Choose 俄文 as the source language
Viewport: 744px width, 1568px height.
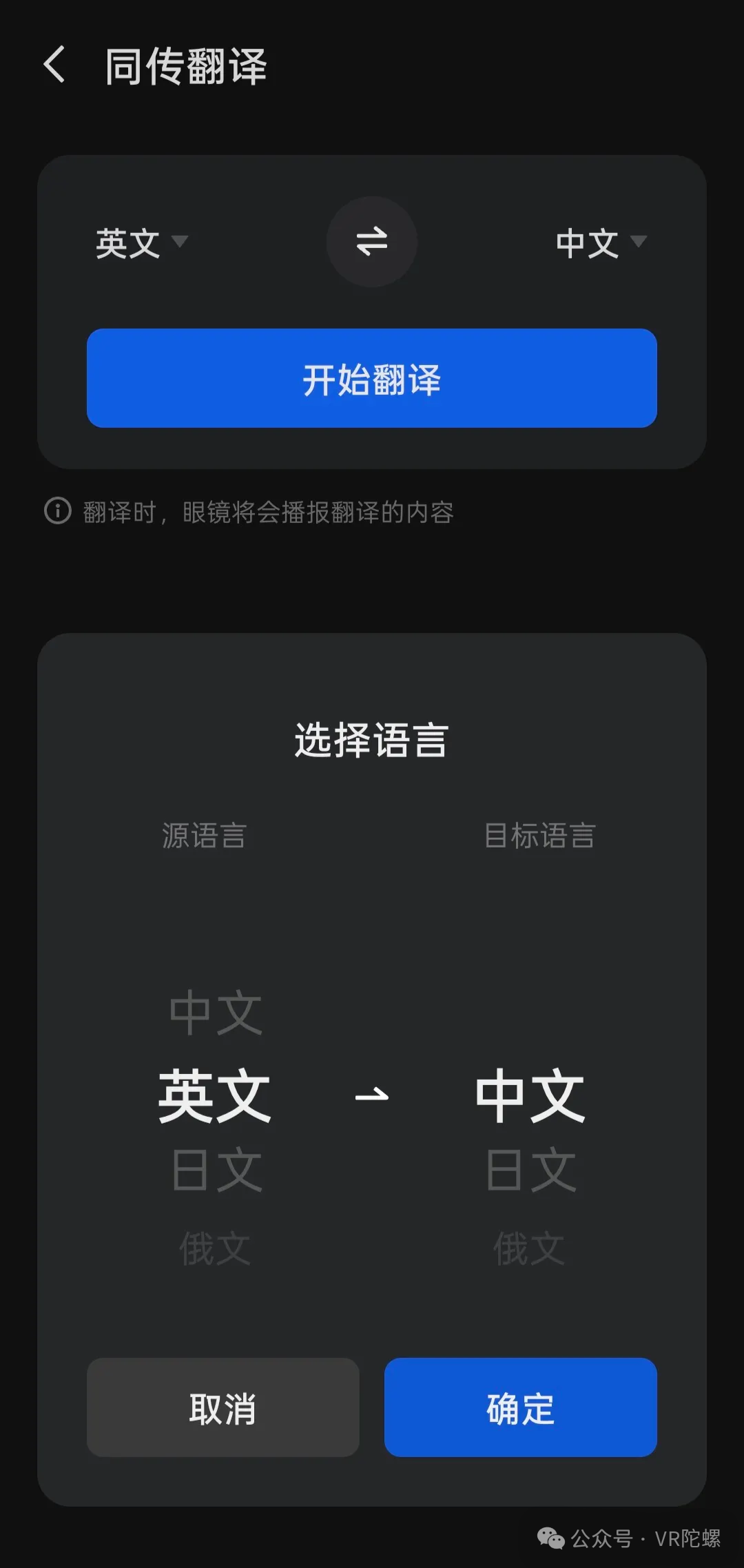(216, 1248)
